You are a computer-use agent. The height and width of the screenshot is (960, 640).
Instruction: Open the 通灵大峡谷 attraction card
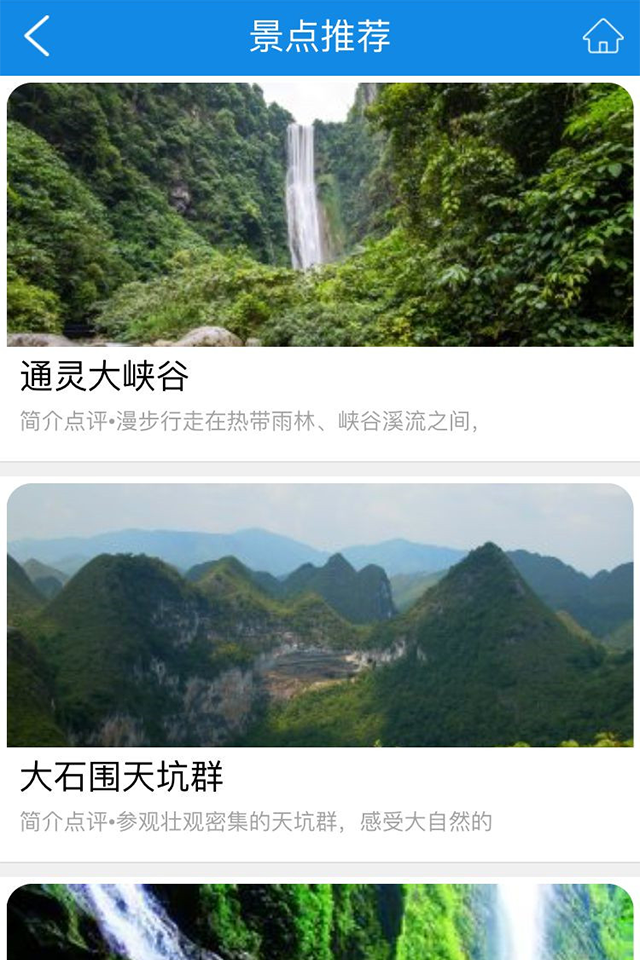point(320,270)
